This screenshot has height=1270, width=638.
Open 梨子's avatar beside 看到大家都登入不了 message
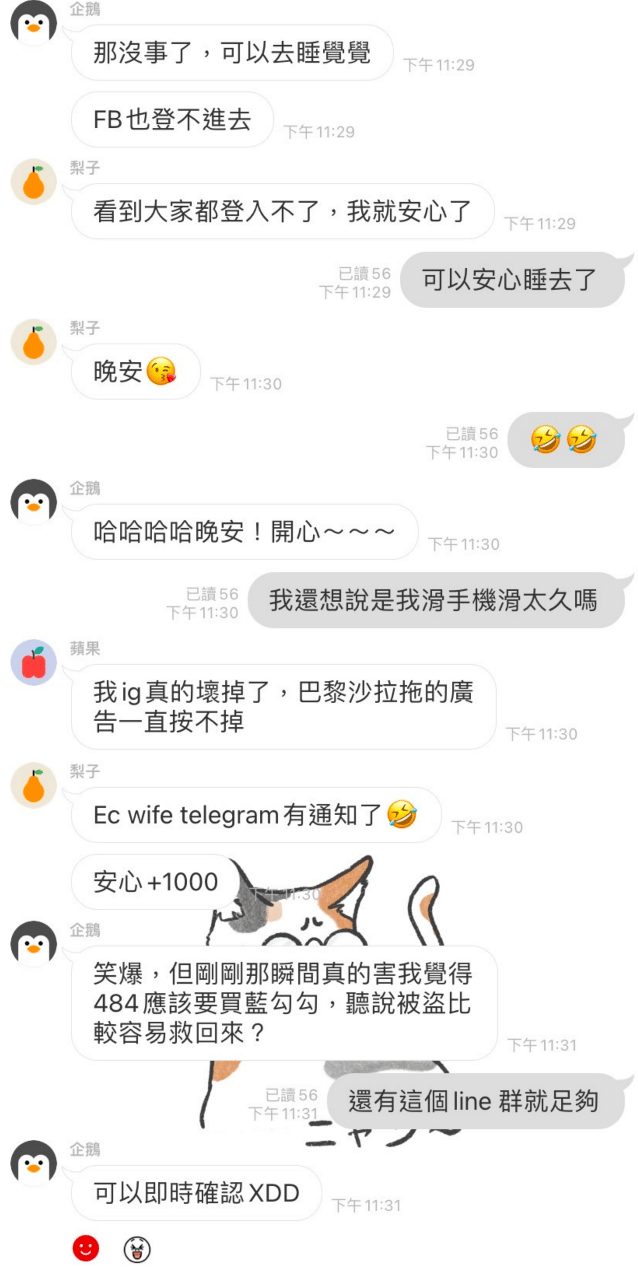pyautogui.click(x=34, y=182)
